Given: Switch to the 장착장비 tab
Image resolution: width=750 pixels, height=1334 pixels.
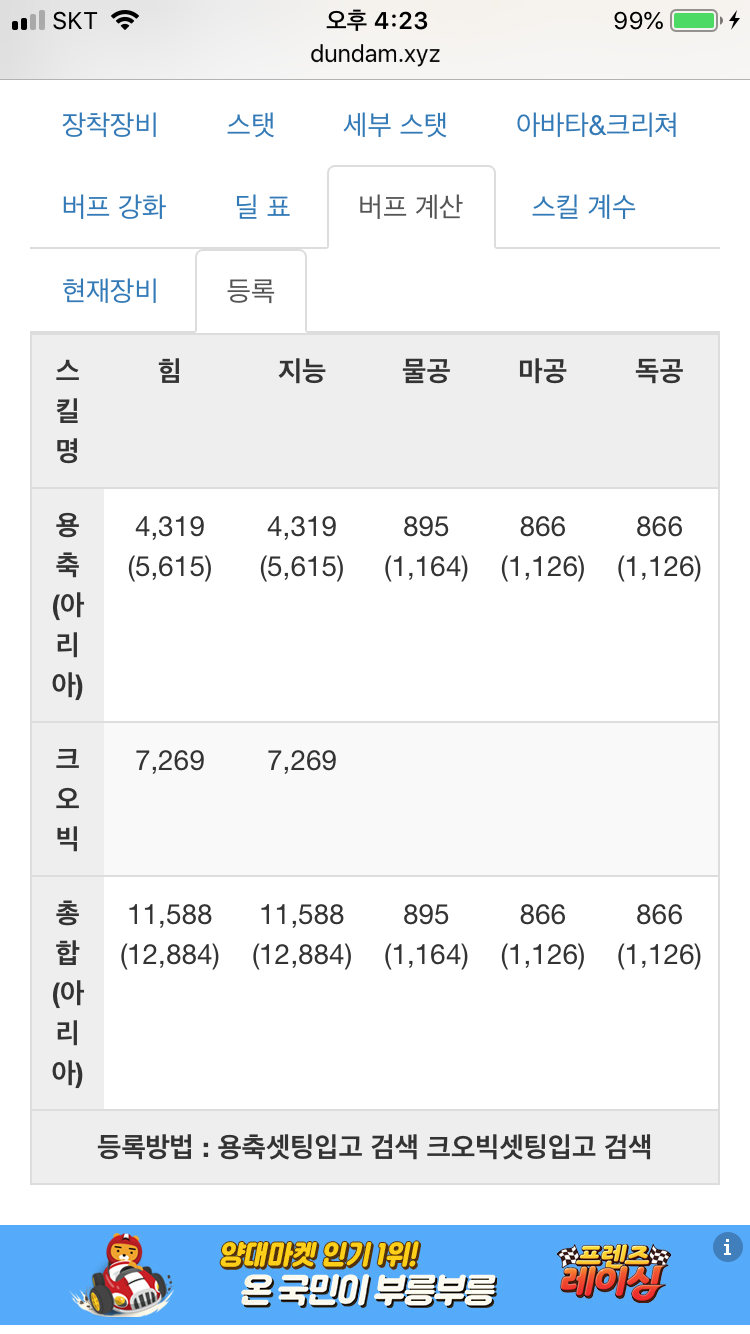Looking at the screenshot, I should pos(110,125).
